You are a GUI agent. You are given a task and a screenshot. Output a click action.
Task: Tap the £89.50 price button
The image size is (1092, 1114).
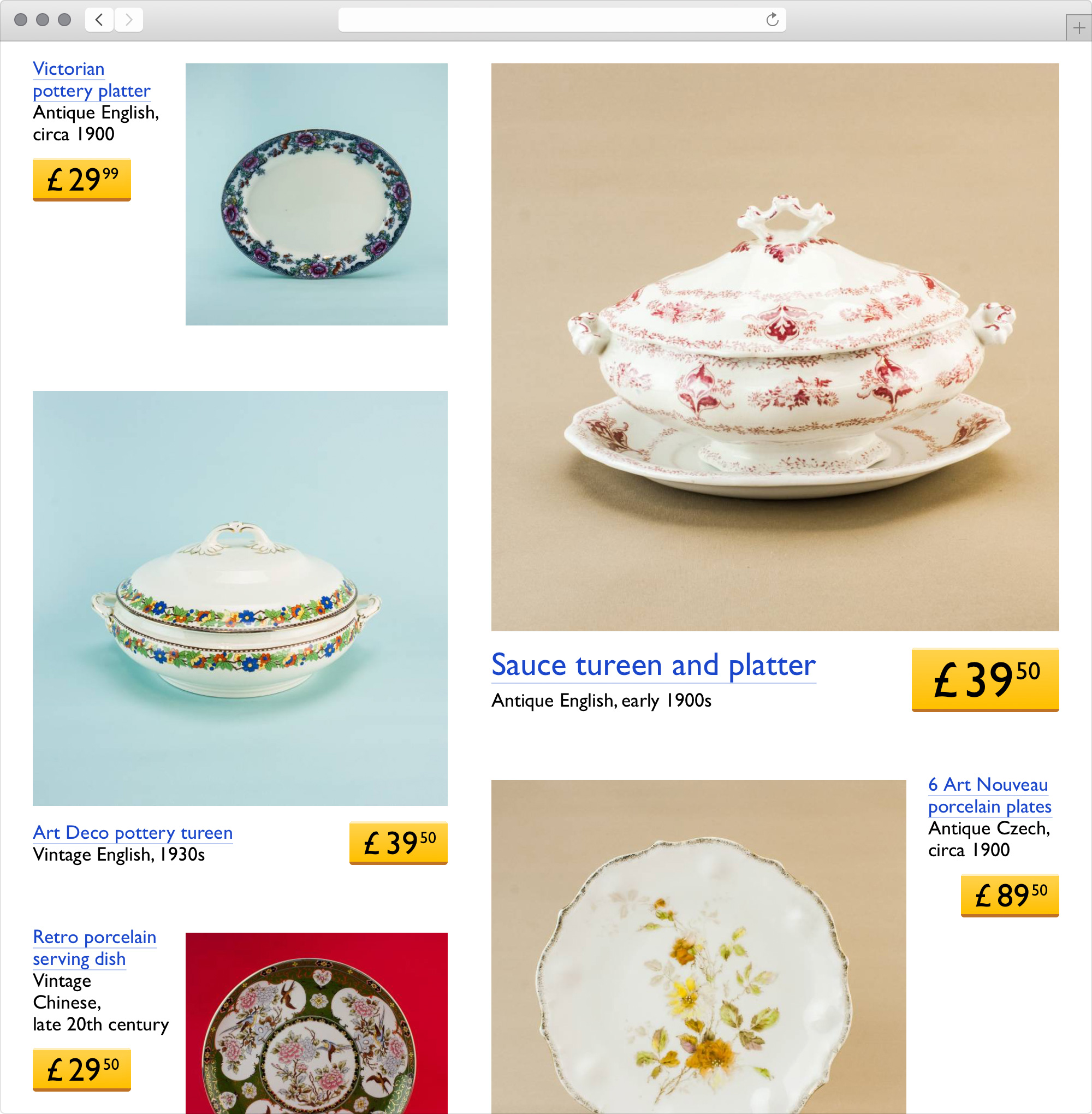pyautogui.click(x=1010, y=896)
